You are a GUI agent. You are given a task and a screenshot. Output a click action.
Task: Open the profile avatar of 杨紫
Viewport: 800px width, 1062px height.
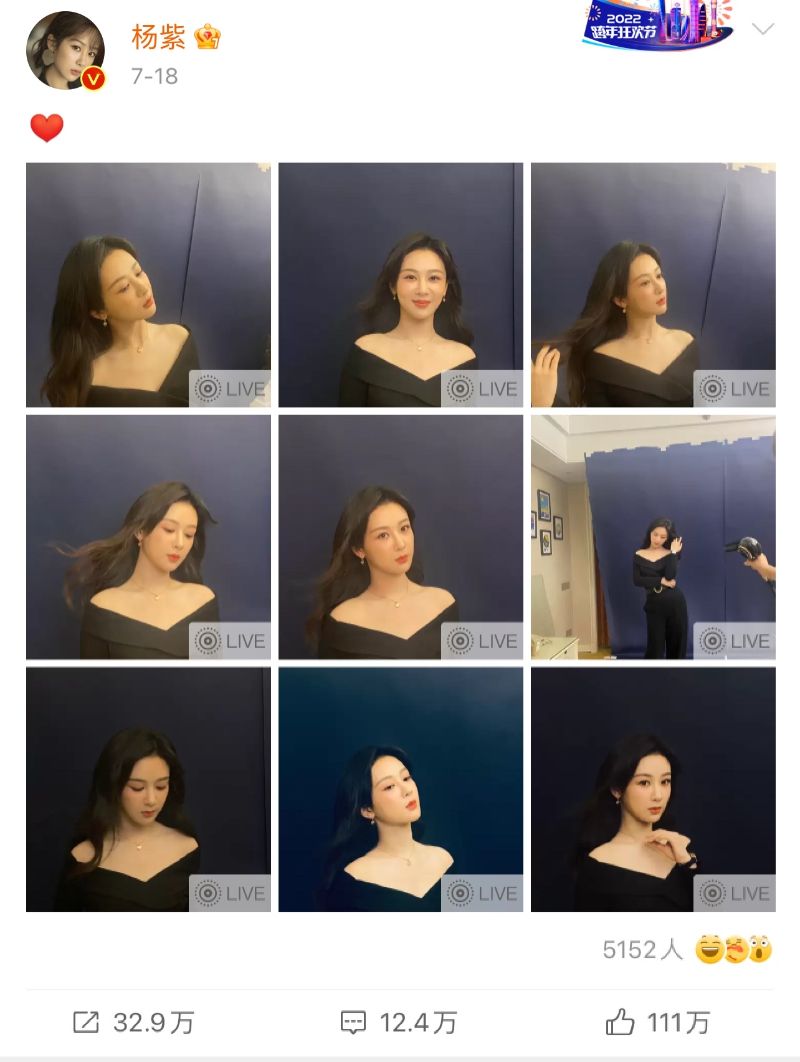(x=65, y=51)
